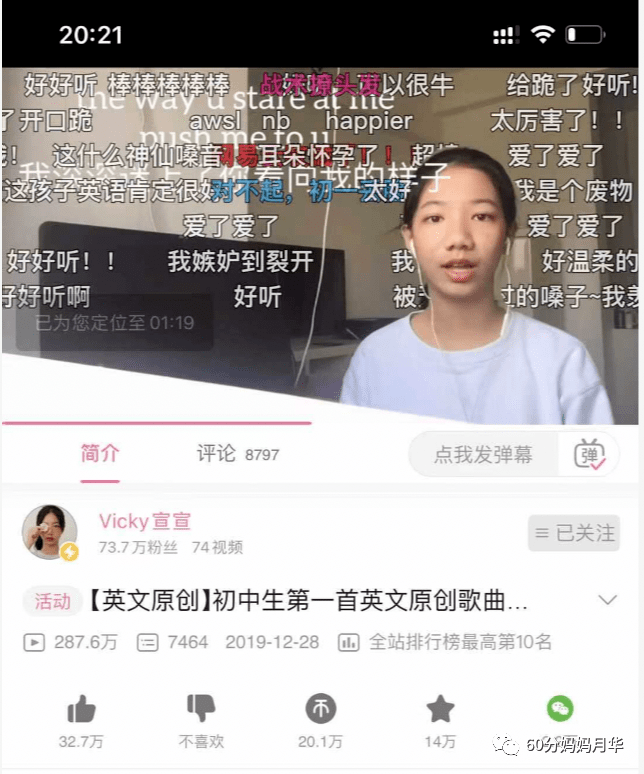The height and width of the screenshot is (774, 644).
Task: Tap the 点我发弹幕 input field
Action: coord(485,455)
